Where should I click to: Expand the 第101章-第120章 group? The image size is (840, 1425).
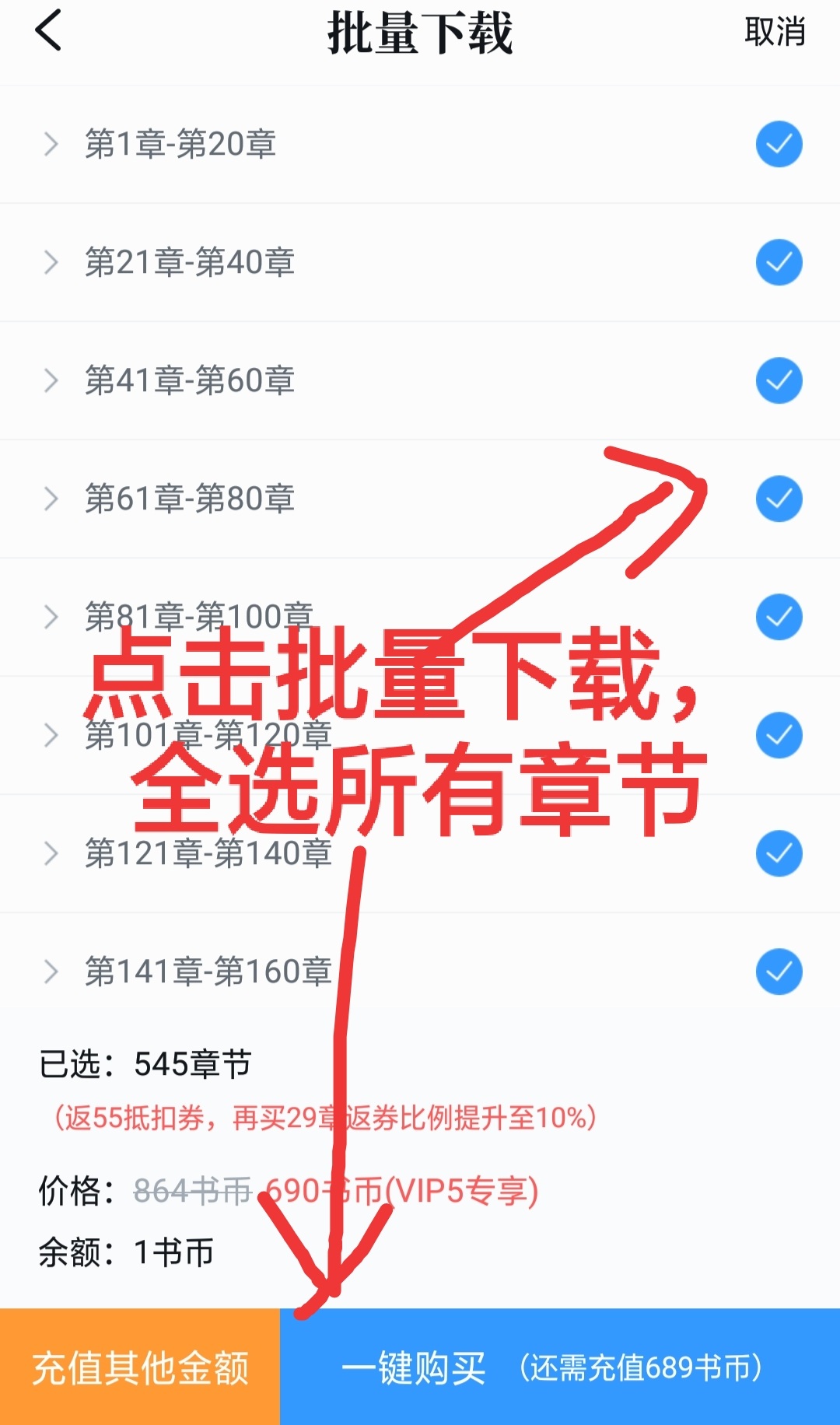(x=51, y=735)
